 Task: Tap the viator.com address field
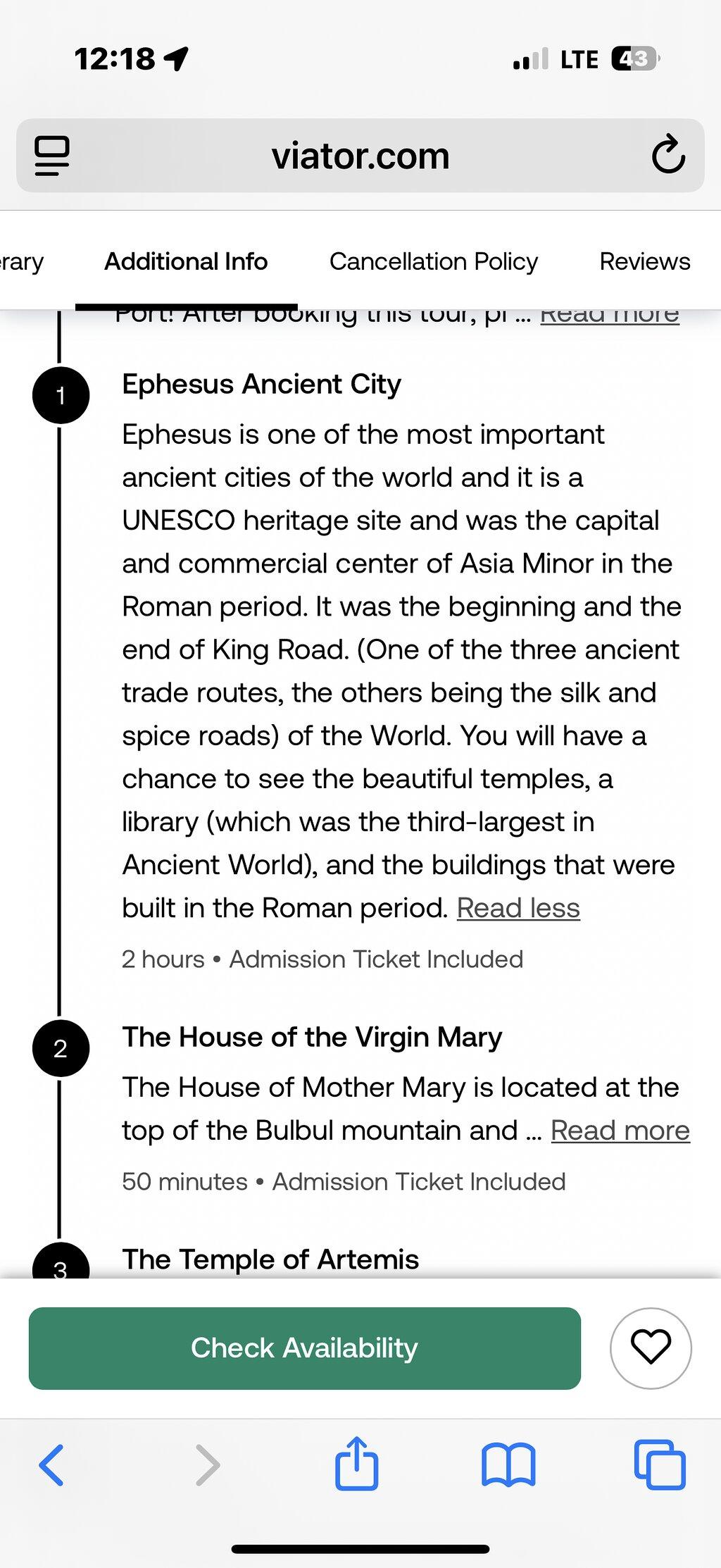click(x=360, y=156)
